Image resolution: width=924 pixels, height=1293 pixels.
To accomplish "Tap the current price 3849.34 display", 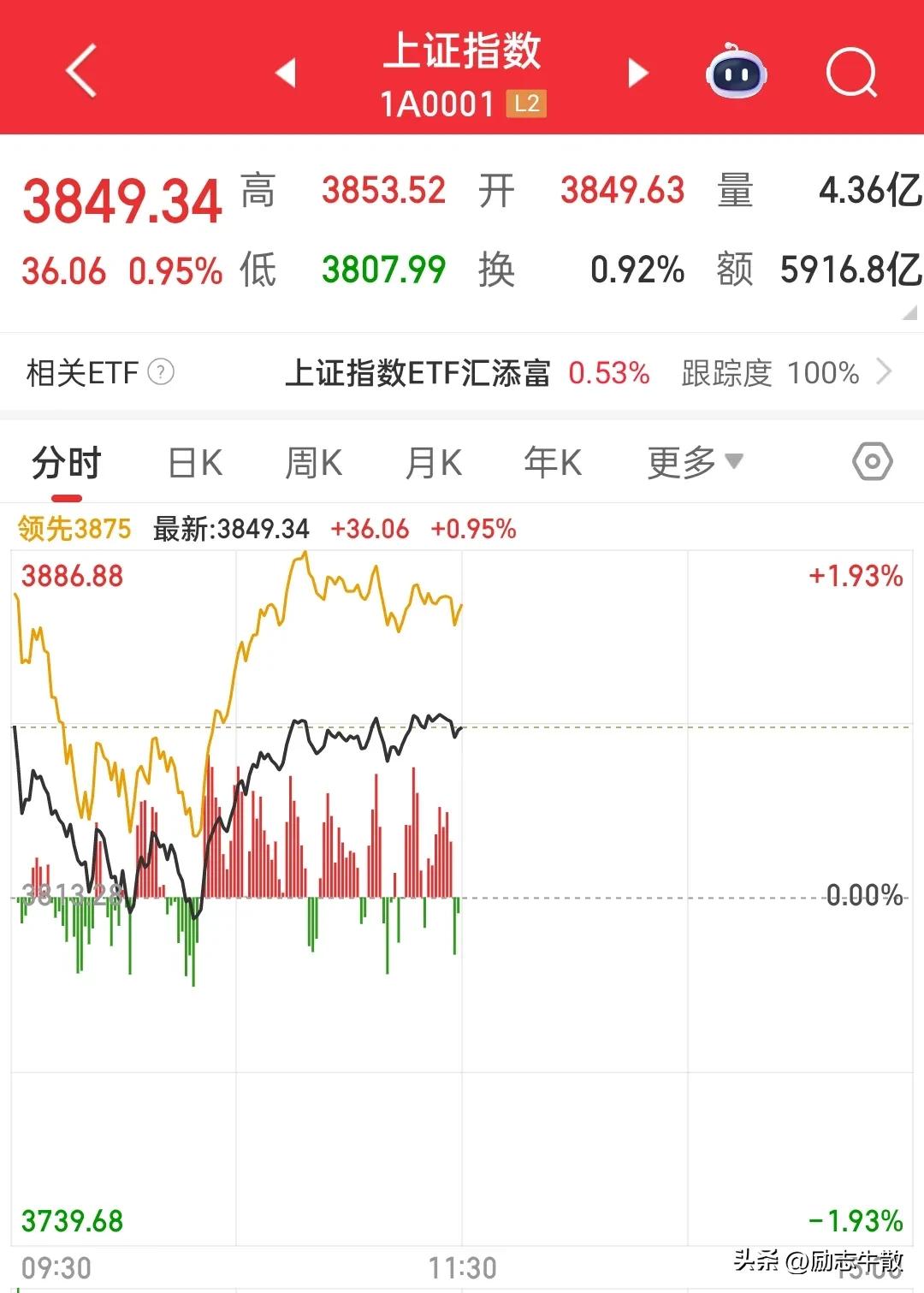I will [x=121, y=199].
